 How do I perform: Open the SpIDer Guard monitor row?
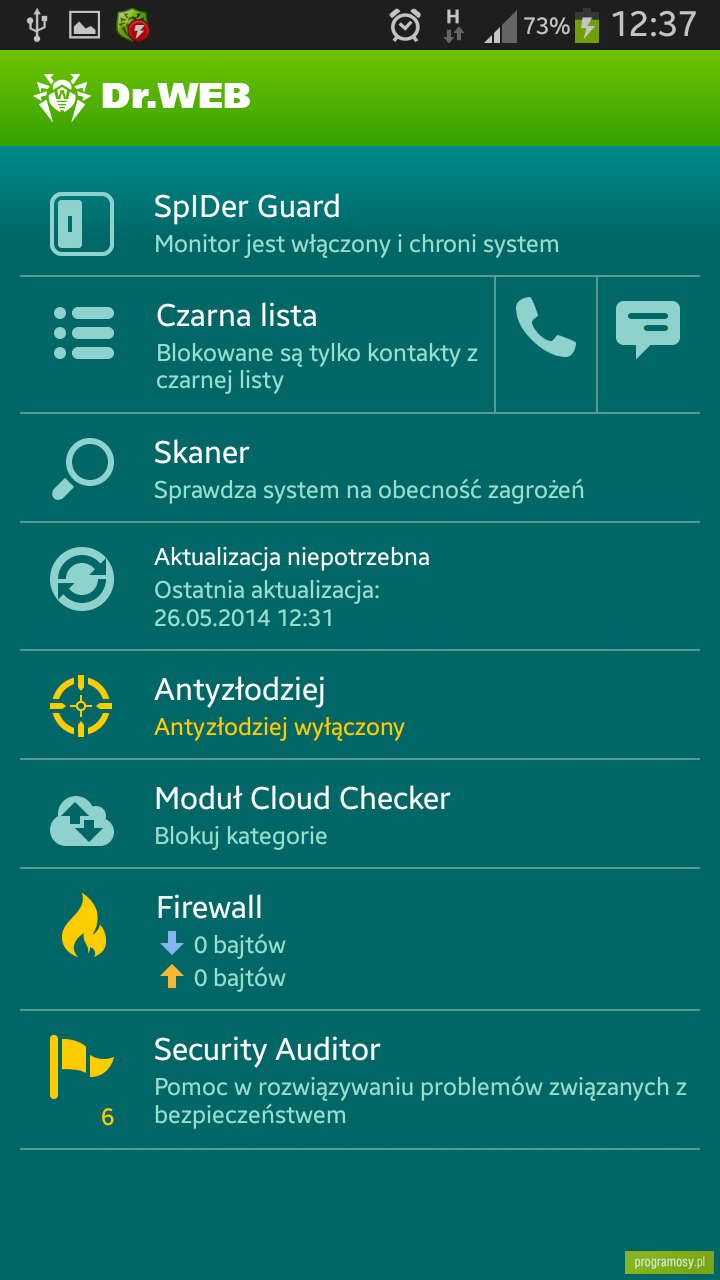(x=360, y=223)
